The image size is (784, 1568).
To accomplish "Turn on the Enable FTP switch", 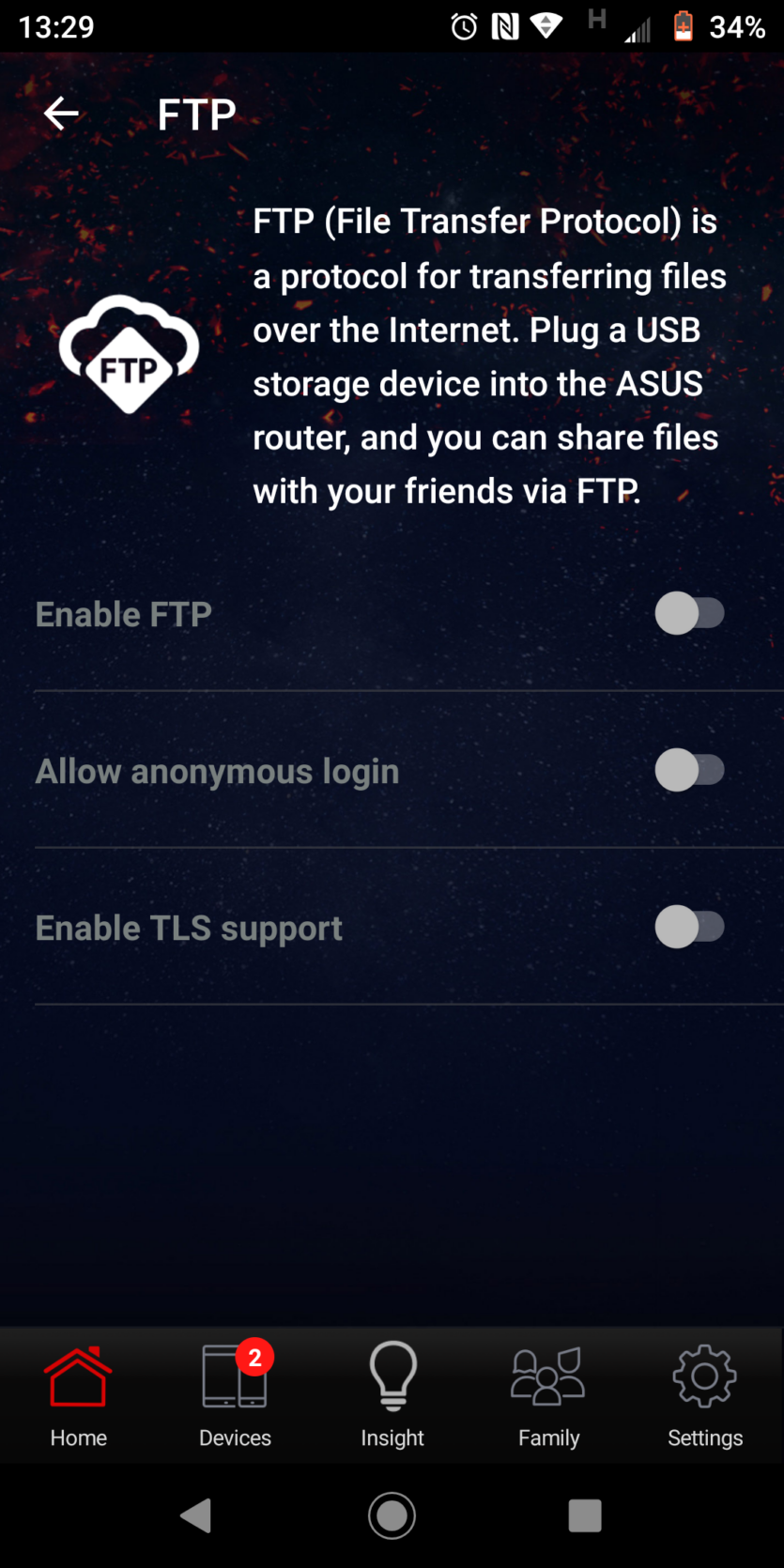I will pos(689,614).
